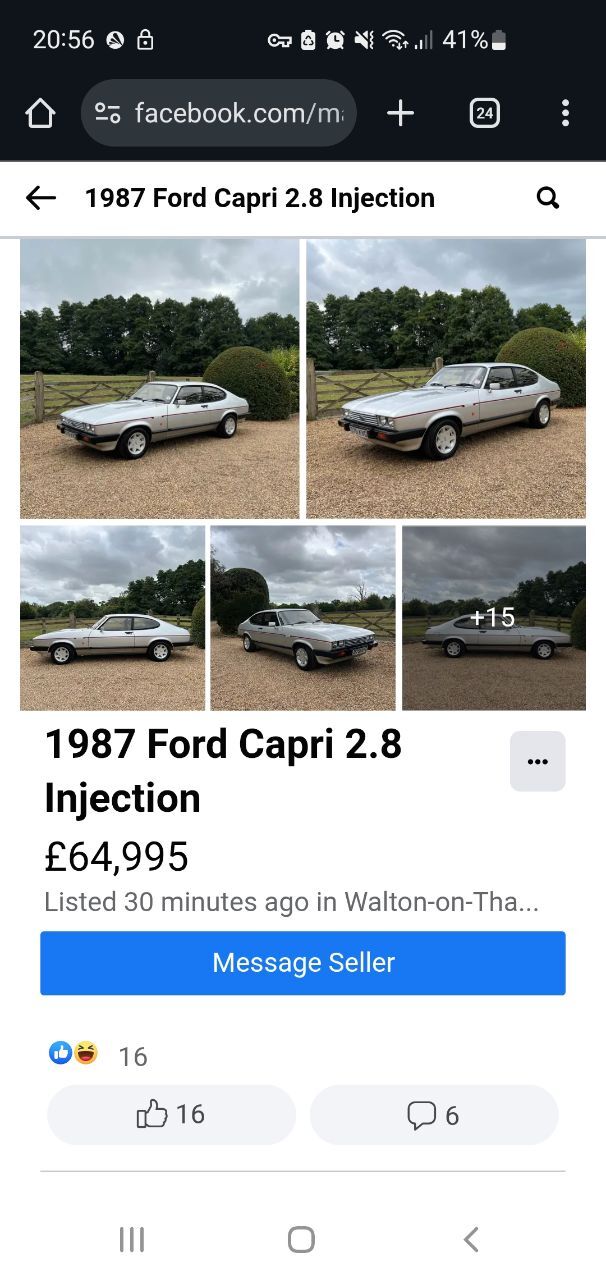
Task: Open the second large Capri photo
Action: tap(446, 378)
